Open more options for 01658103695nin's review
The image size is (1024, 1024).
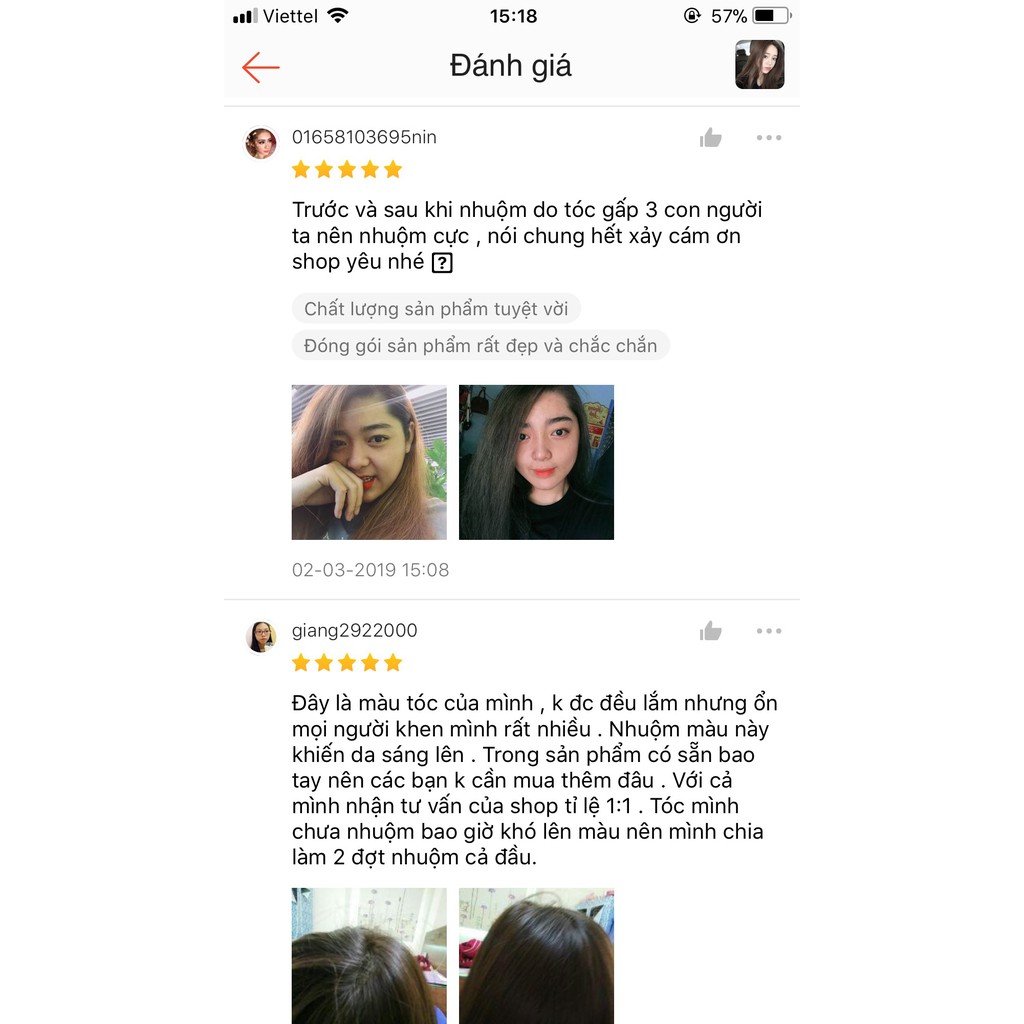pos(768,138)
